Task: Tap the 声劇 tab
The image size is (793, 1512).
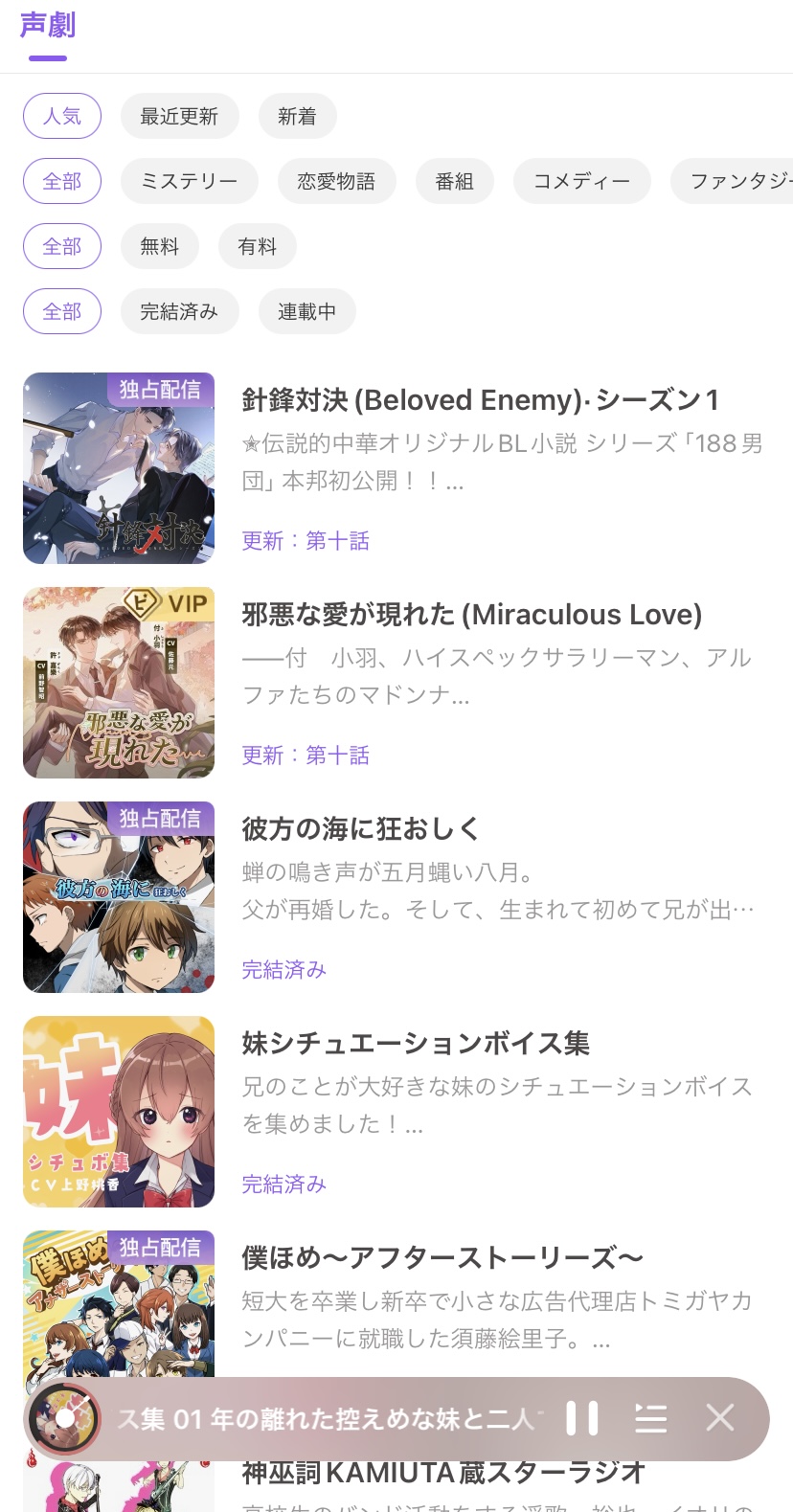Action: coord(48,25)
